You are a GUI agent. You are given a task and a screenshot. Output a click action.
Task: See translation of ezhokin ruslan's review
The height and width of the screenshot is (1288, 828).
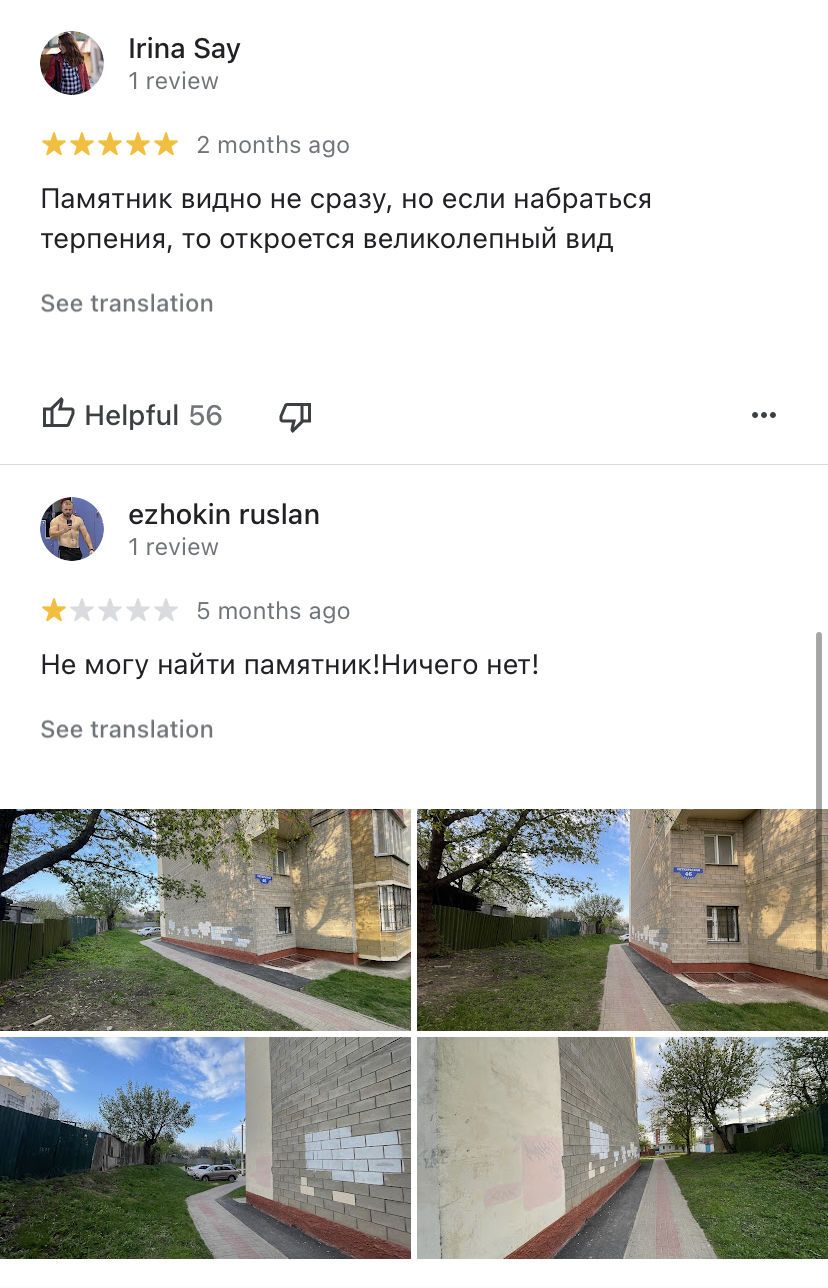coord(127,729)
